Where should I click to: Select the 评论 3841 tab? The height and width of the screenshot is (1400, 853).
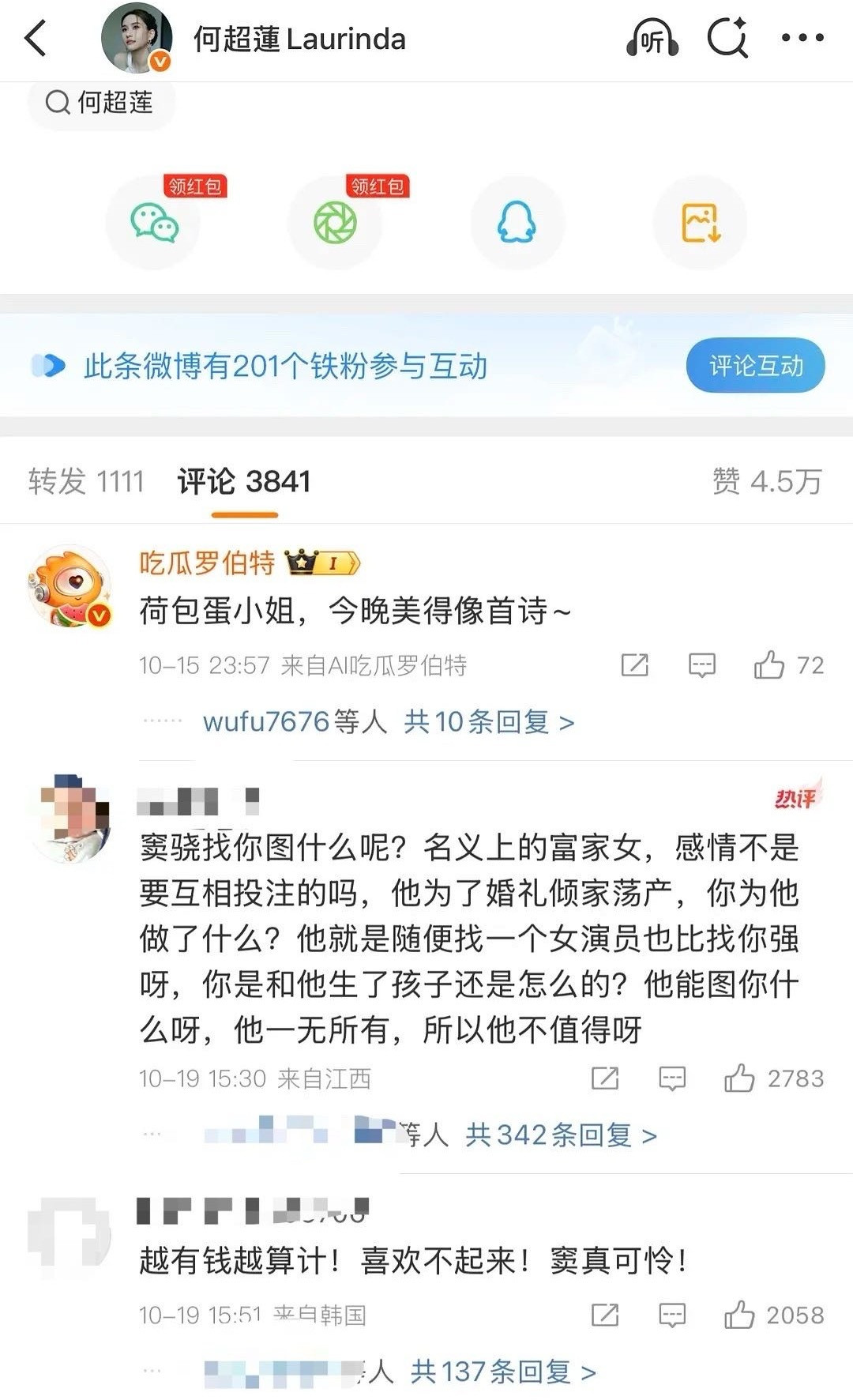click(x=244, y=481)
